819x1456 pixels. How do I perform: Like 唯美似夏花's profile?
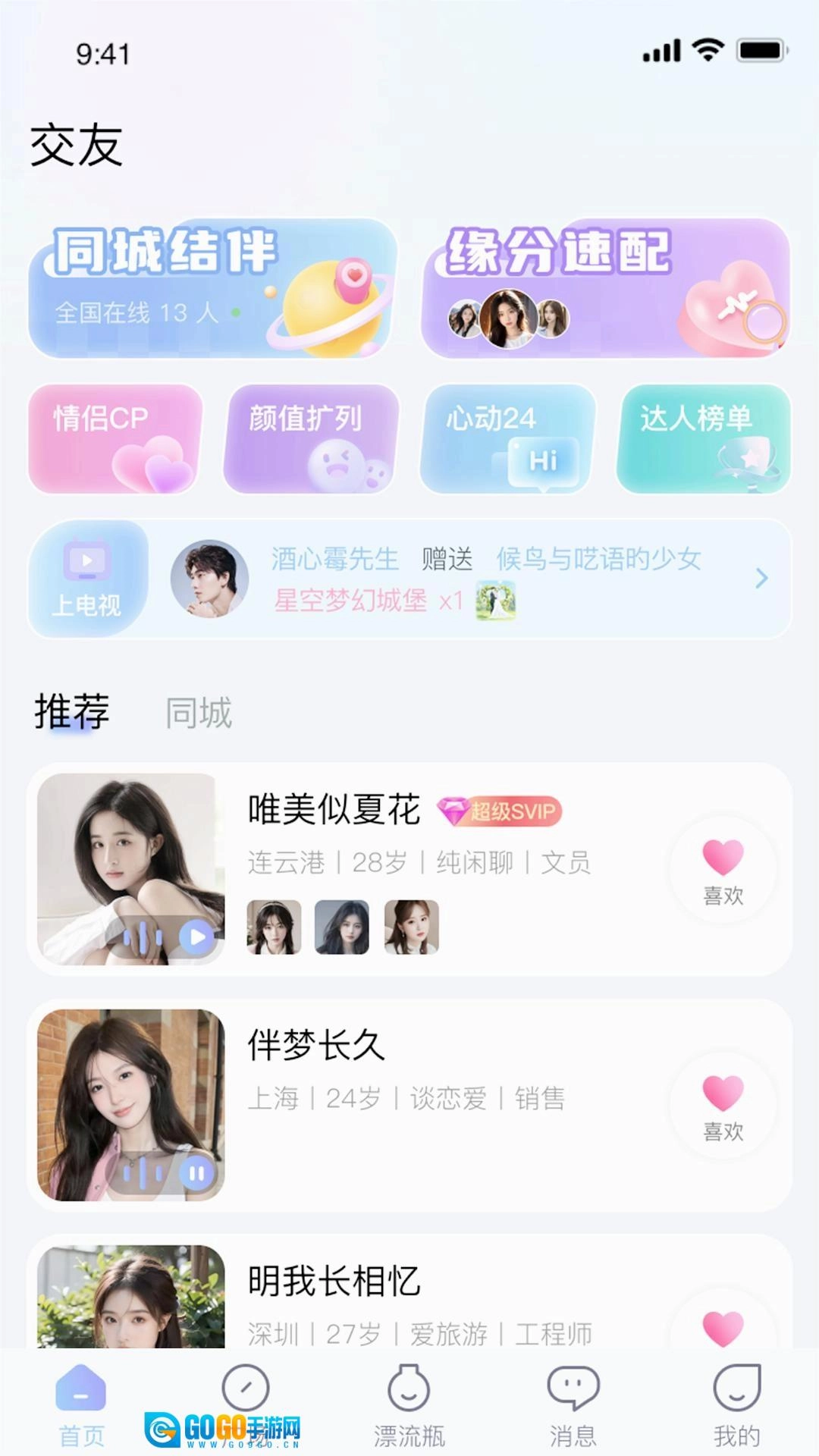[x=723, y=869]
